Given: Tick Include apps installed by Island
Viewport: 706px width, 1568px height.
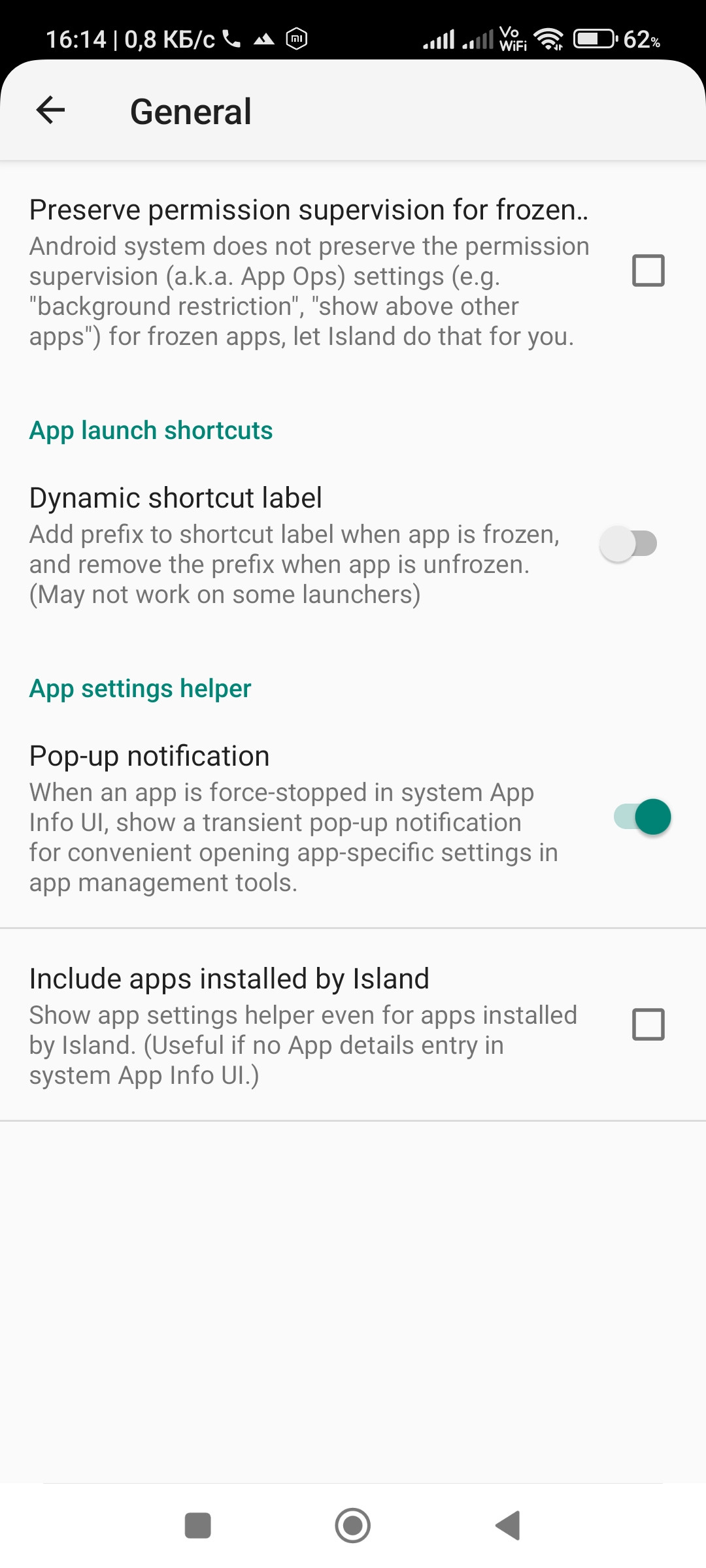Looking at the screenshot, I should coord(648,1024).
